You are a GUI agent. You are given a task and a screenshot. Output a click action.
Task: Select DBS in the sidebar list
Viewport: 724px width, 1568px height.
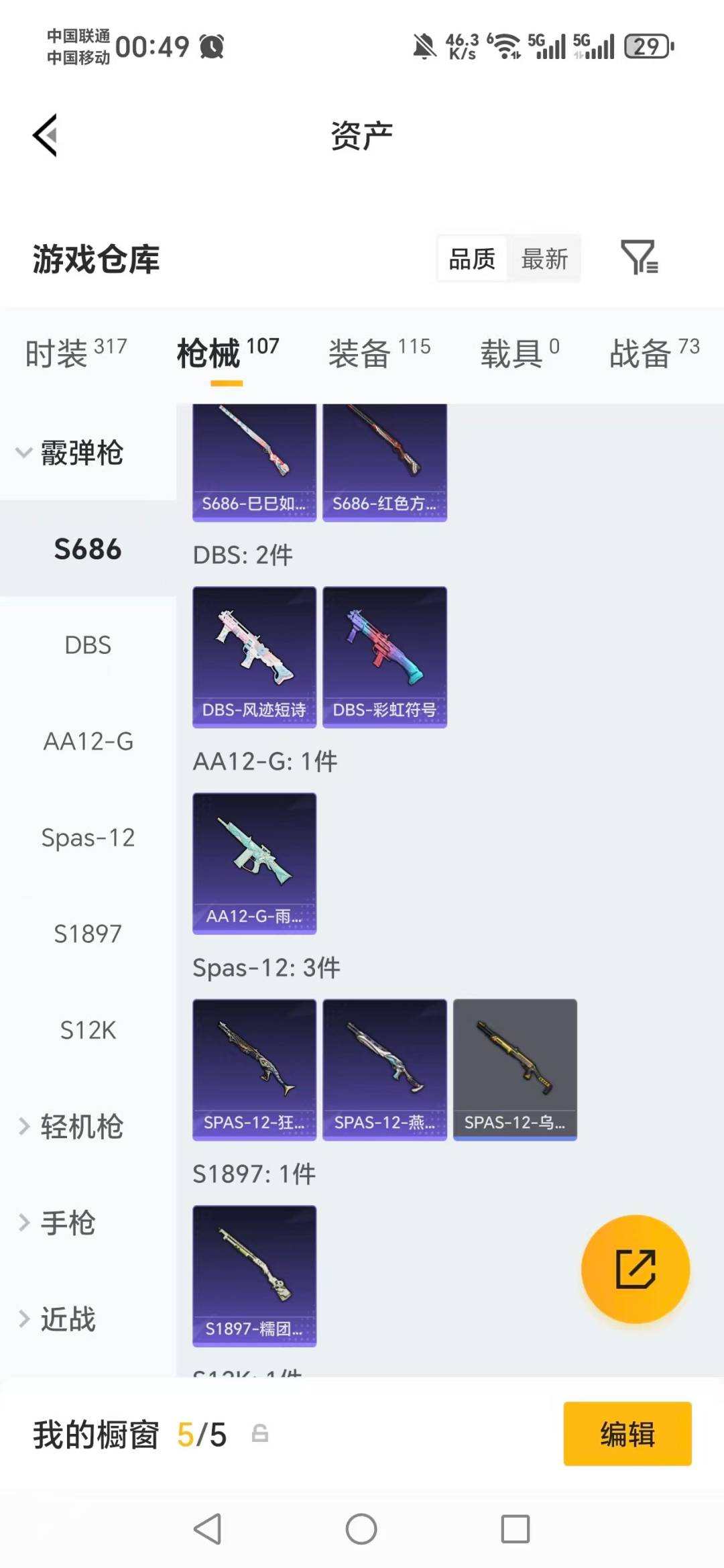tap(87, 645)
